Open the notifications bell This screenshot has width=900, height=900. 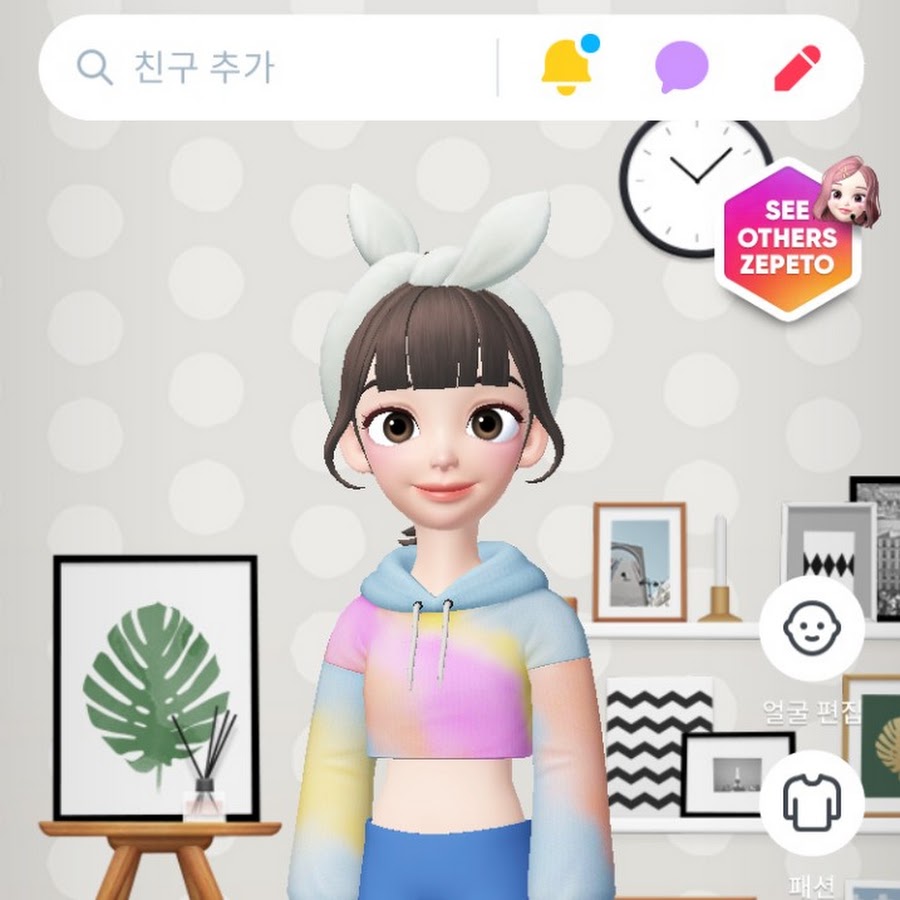click(566, 68)
